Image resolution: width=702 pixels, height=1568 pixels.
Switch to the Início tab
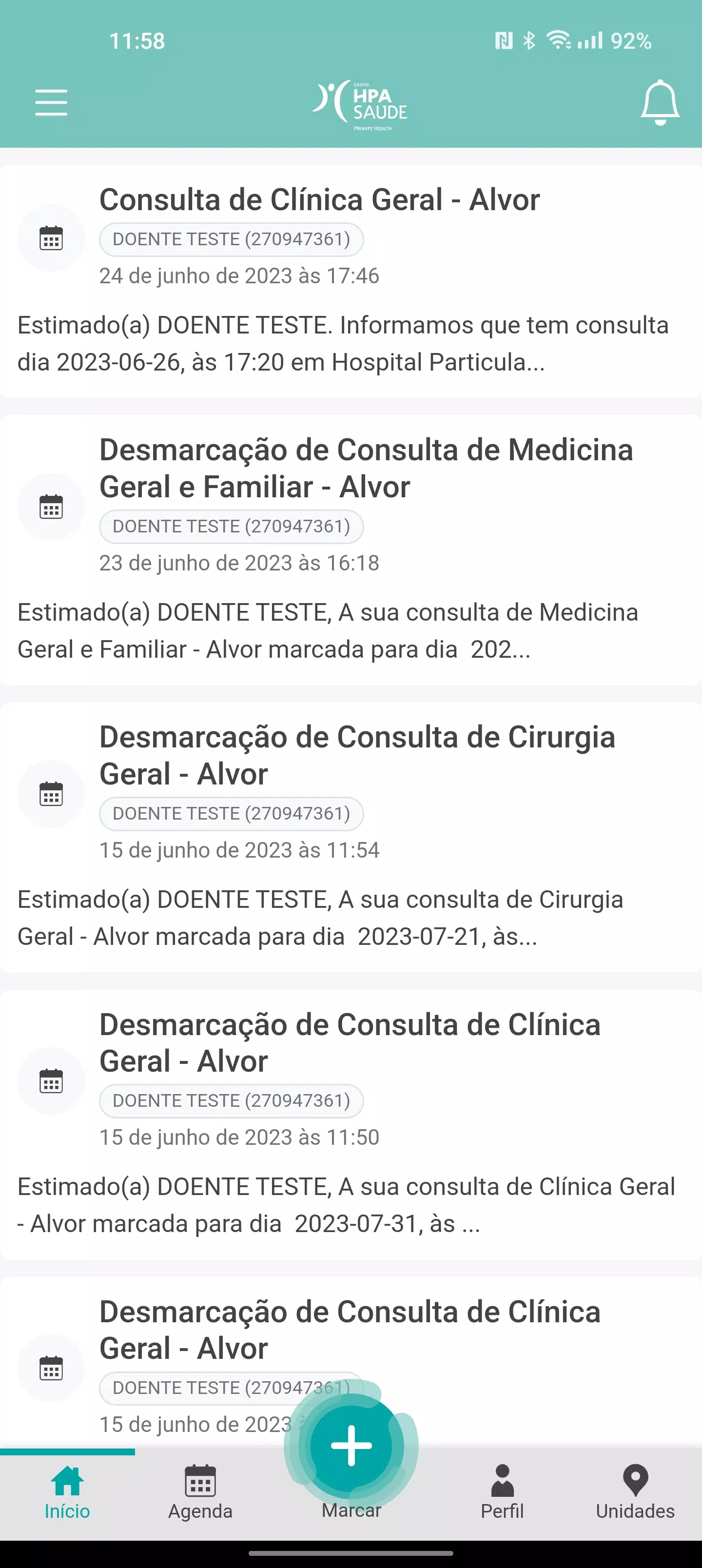tap(67, 1492)
